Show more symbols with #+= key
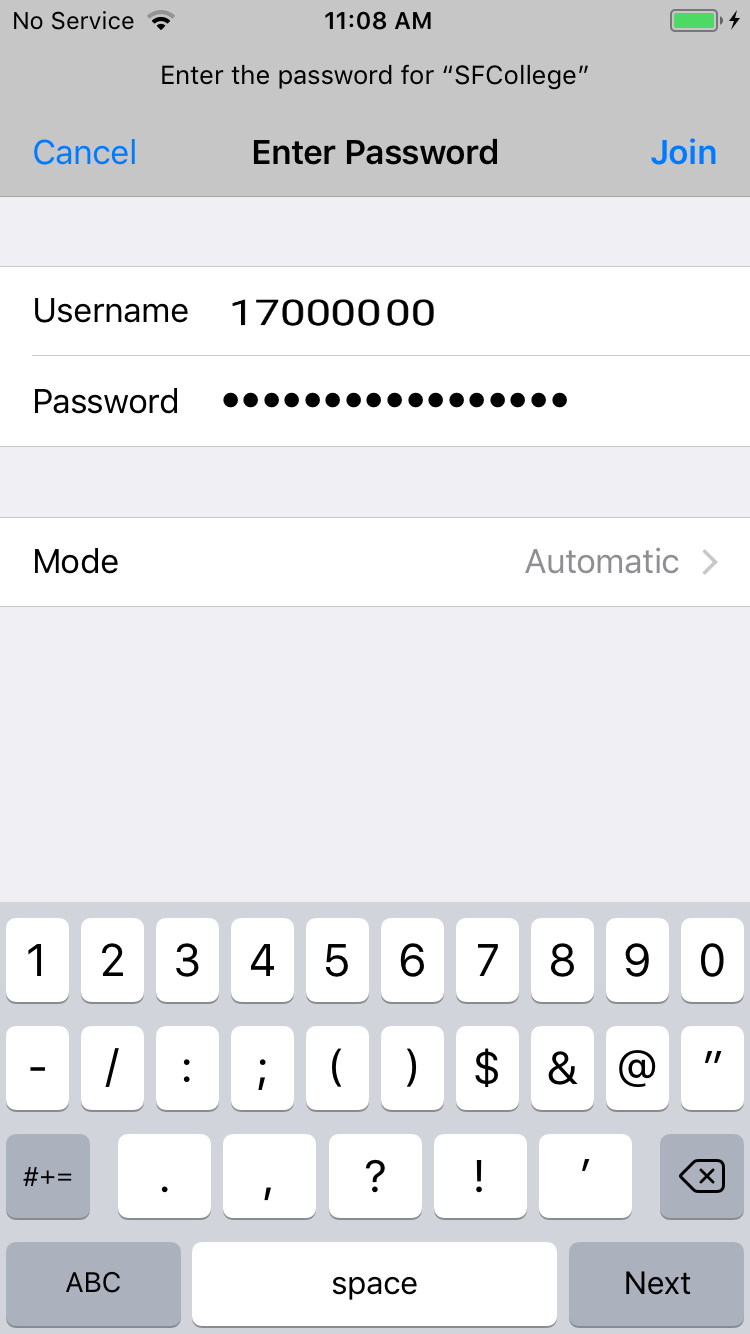This screenshot has height=1334, width=750. (x=48, y=1177)
